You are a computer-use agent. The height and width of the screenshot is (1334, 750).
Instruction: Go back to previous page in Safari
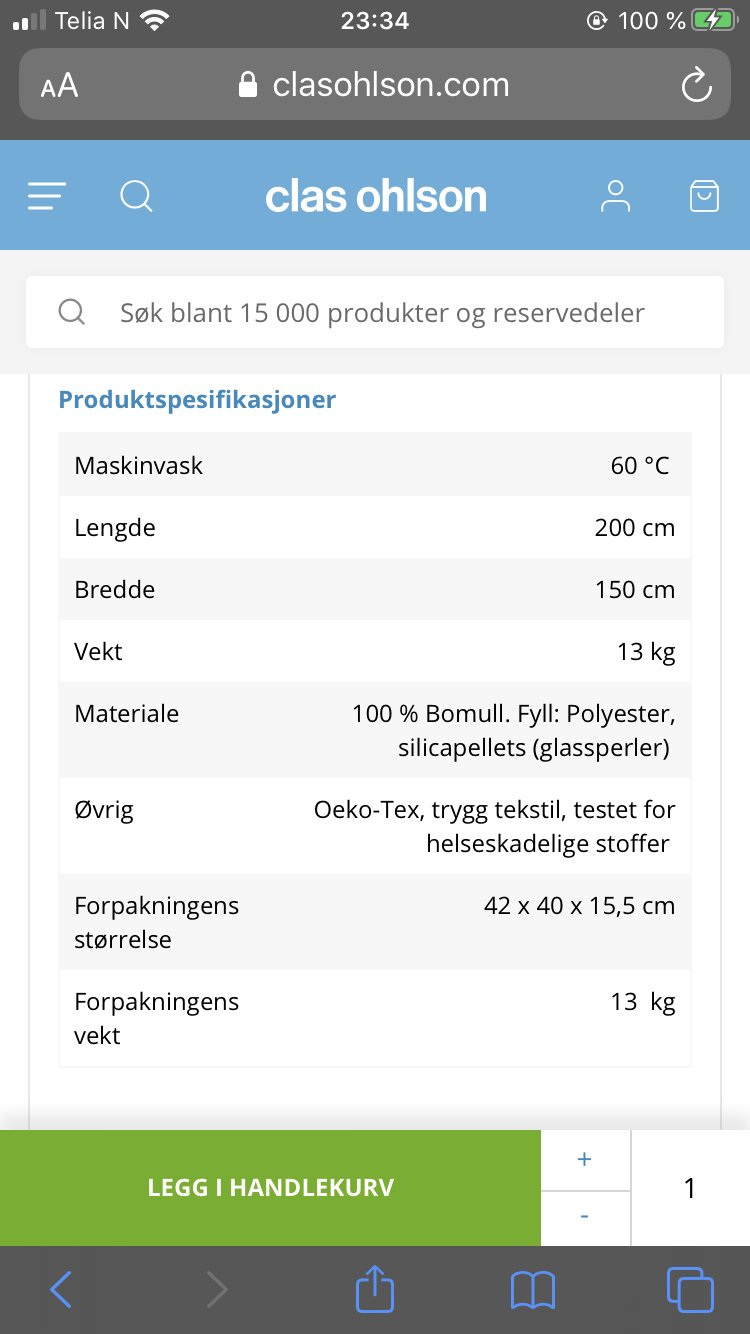(x=61, y=1290)
